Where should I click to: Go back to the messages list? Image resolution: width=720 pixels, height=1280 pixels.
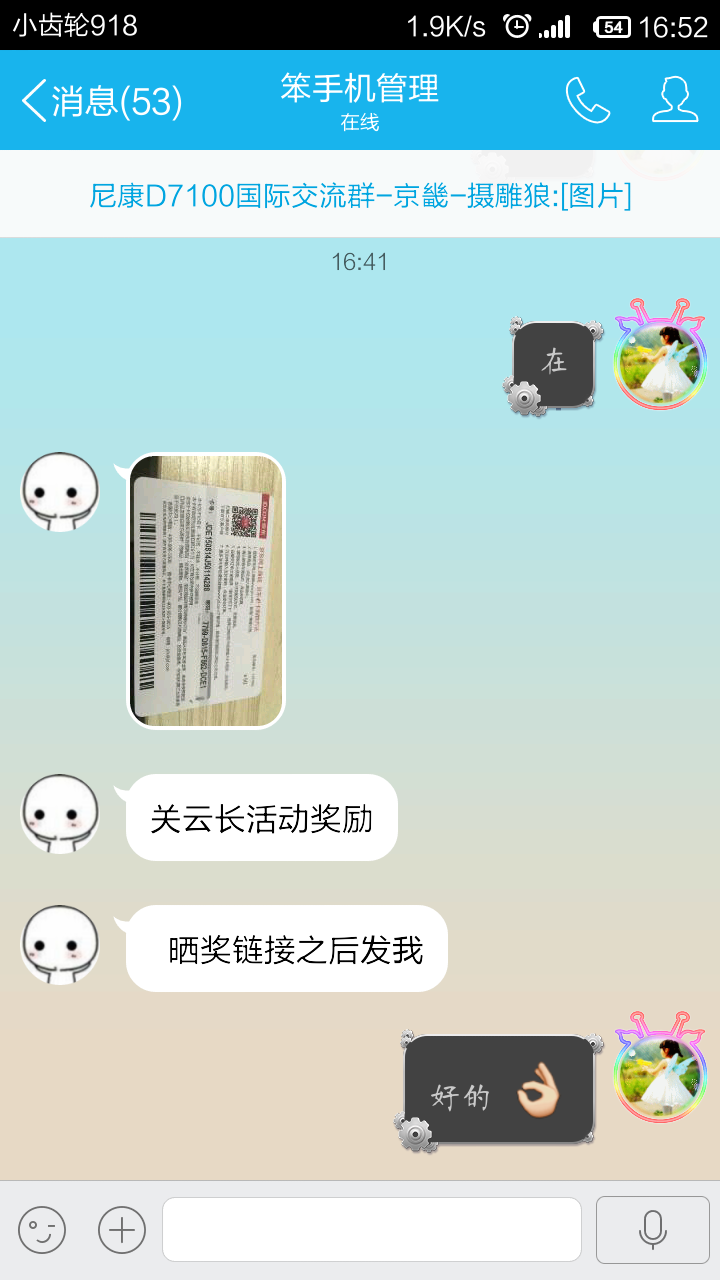pyautogui.click(x=100, y=101)
